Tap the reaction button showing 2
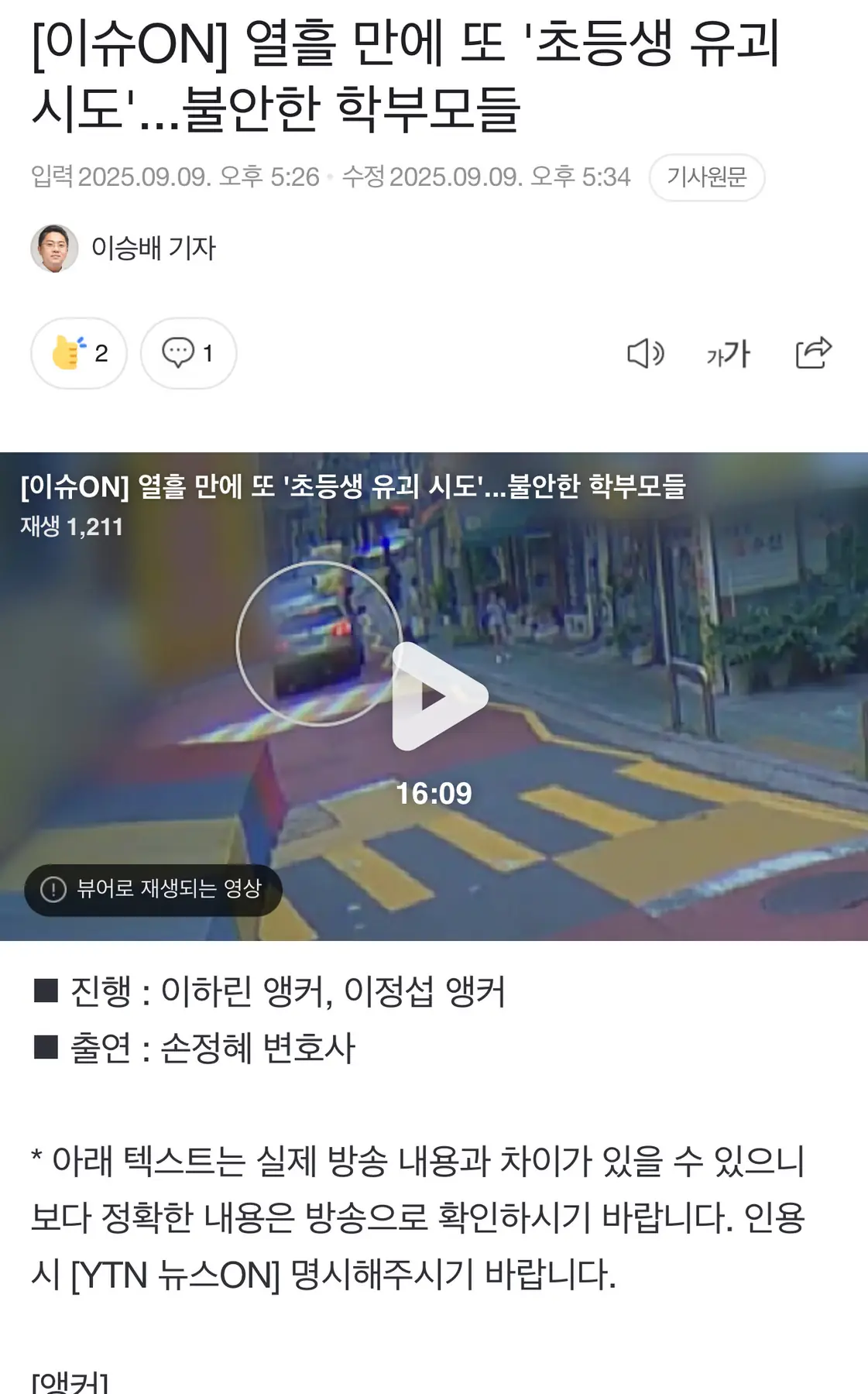This screenshot has width=868, height=1394. coord(79,353)
